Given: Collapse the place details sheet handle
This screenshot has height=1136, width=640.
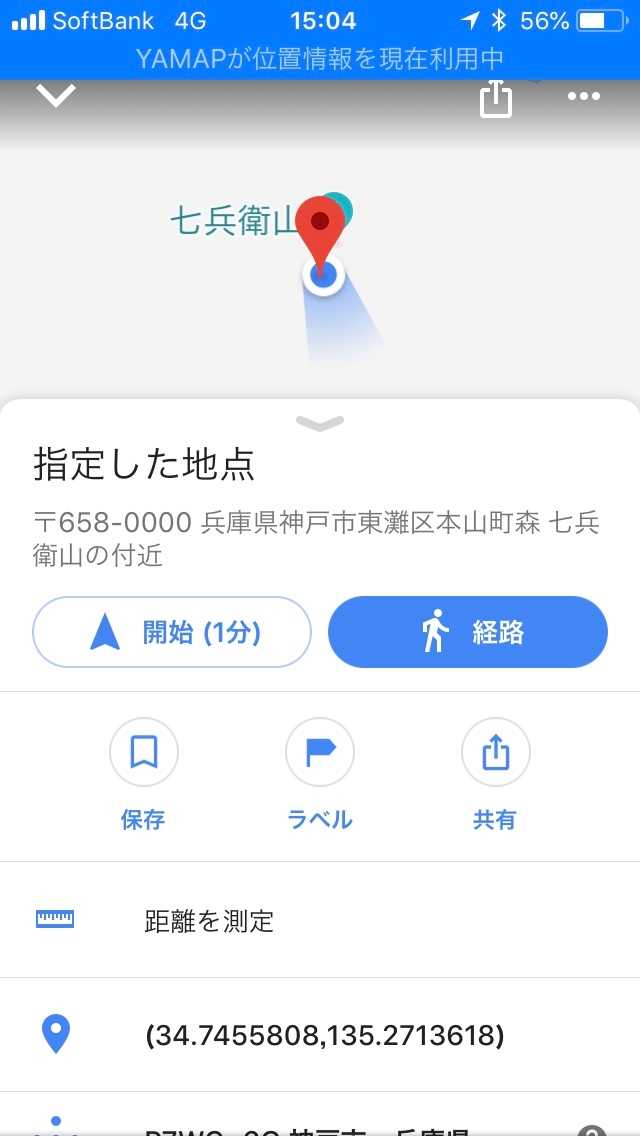Looking at the screenshot, I should 320,424.
